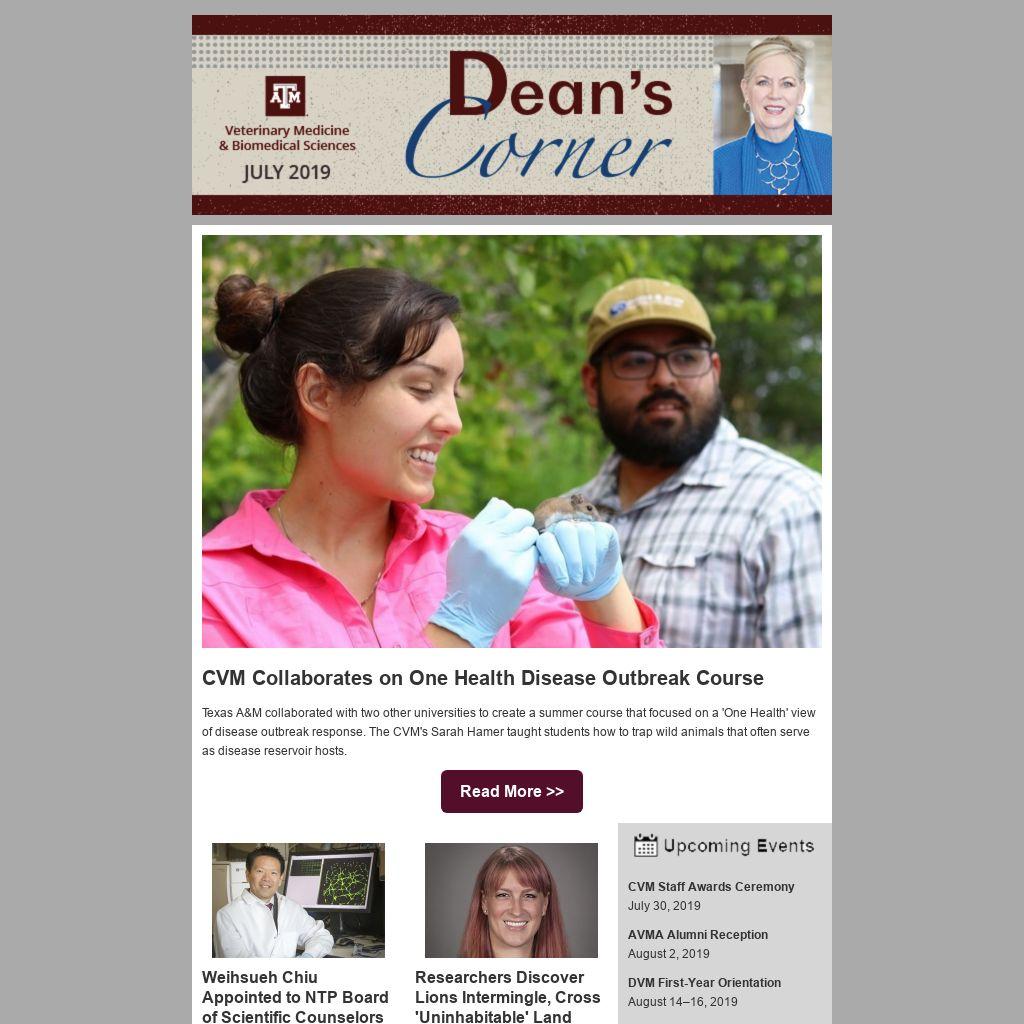
Task: Tap the Dean's Corner header banner
Action: (x=511, y=115)
